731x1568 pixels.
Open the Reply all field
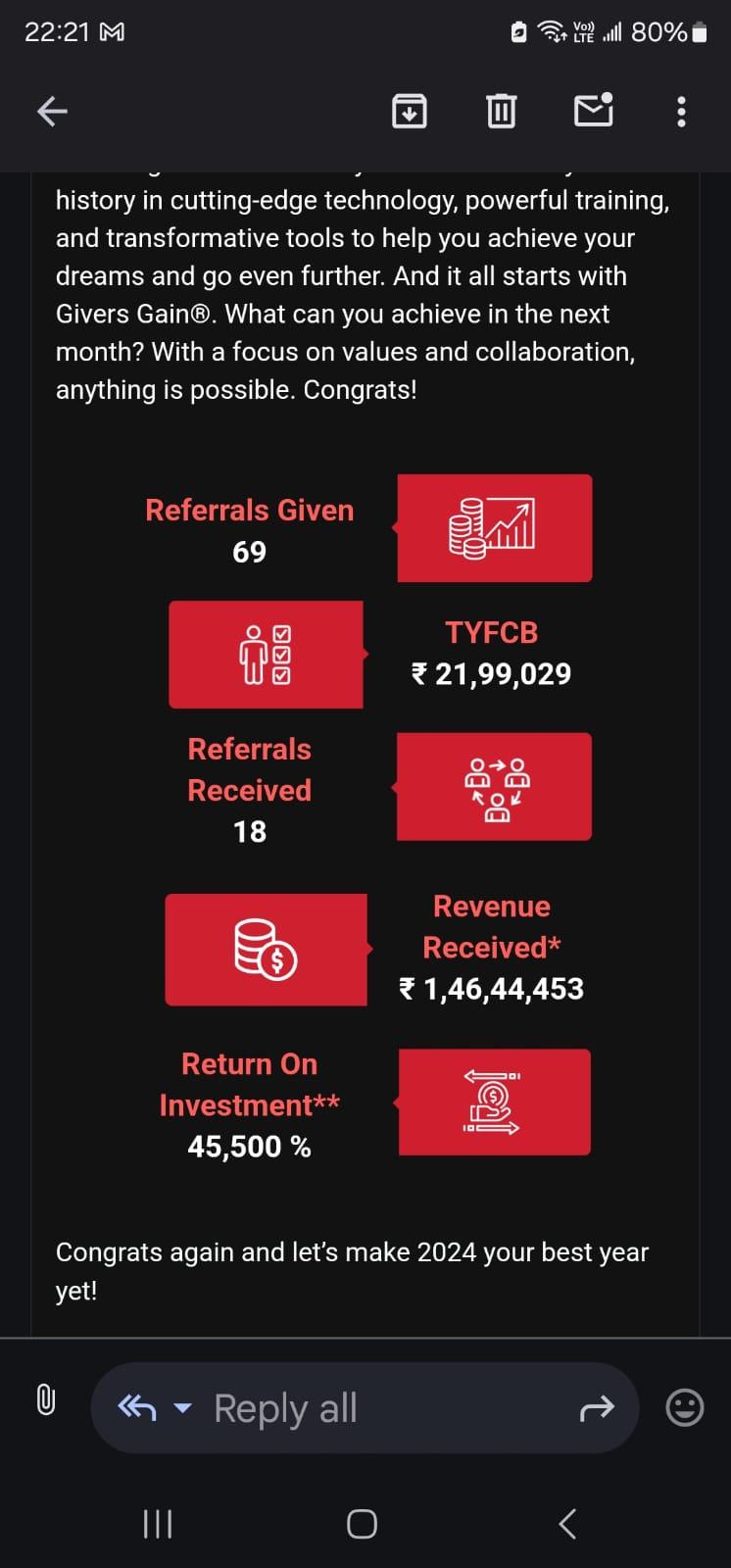pos(365,1408)
